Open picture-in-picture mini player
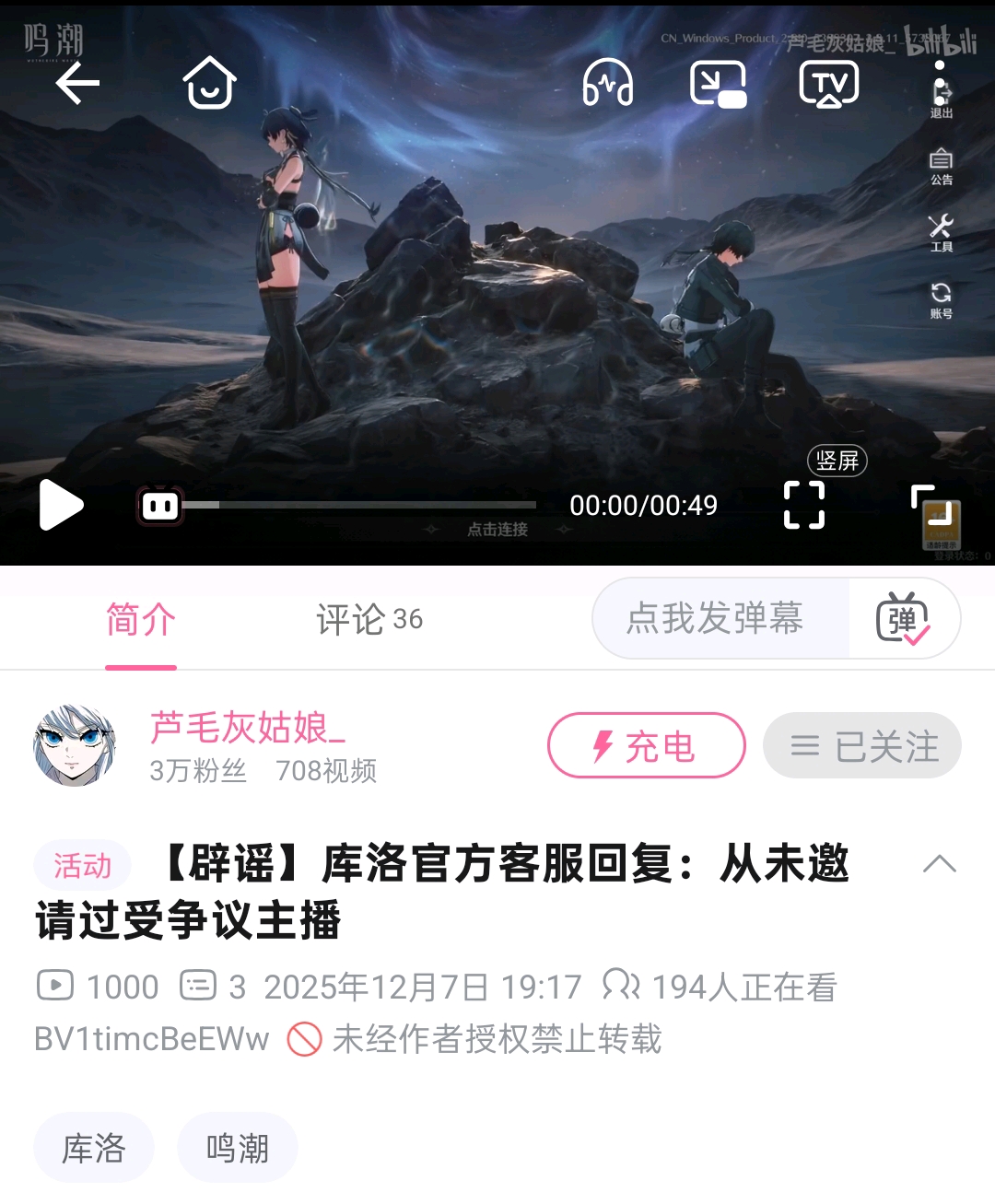995x1204 pixels. (x=718, y=85)
